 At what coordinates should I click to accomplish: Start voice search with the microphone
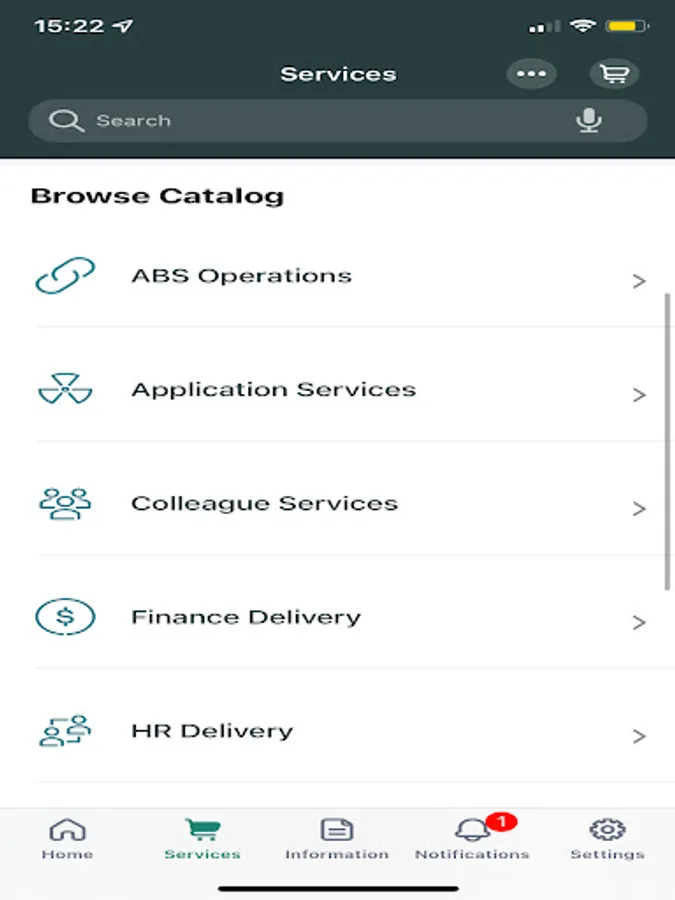(x=588, y=121)
